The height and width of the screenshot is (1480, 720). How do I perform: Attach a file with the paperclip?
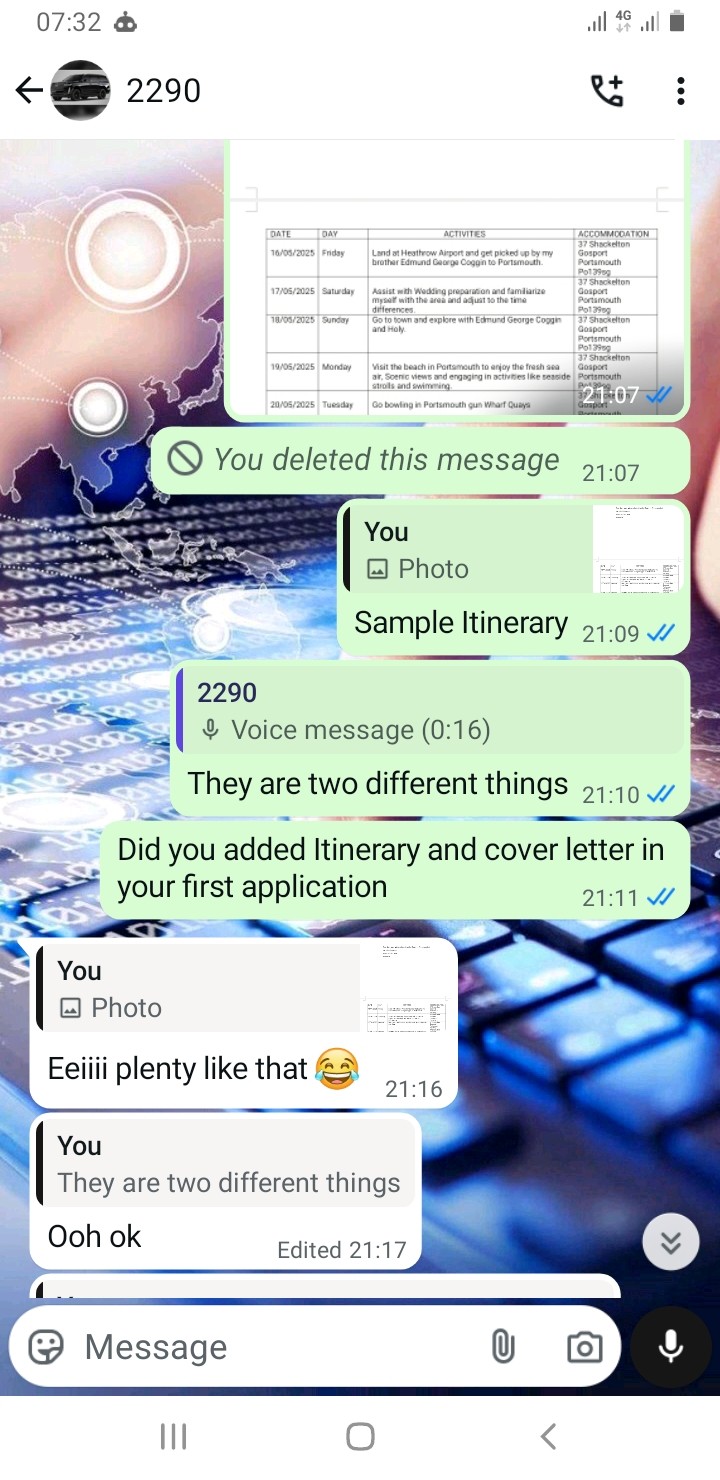pos(503,1347)
